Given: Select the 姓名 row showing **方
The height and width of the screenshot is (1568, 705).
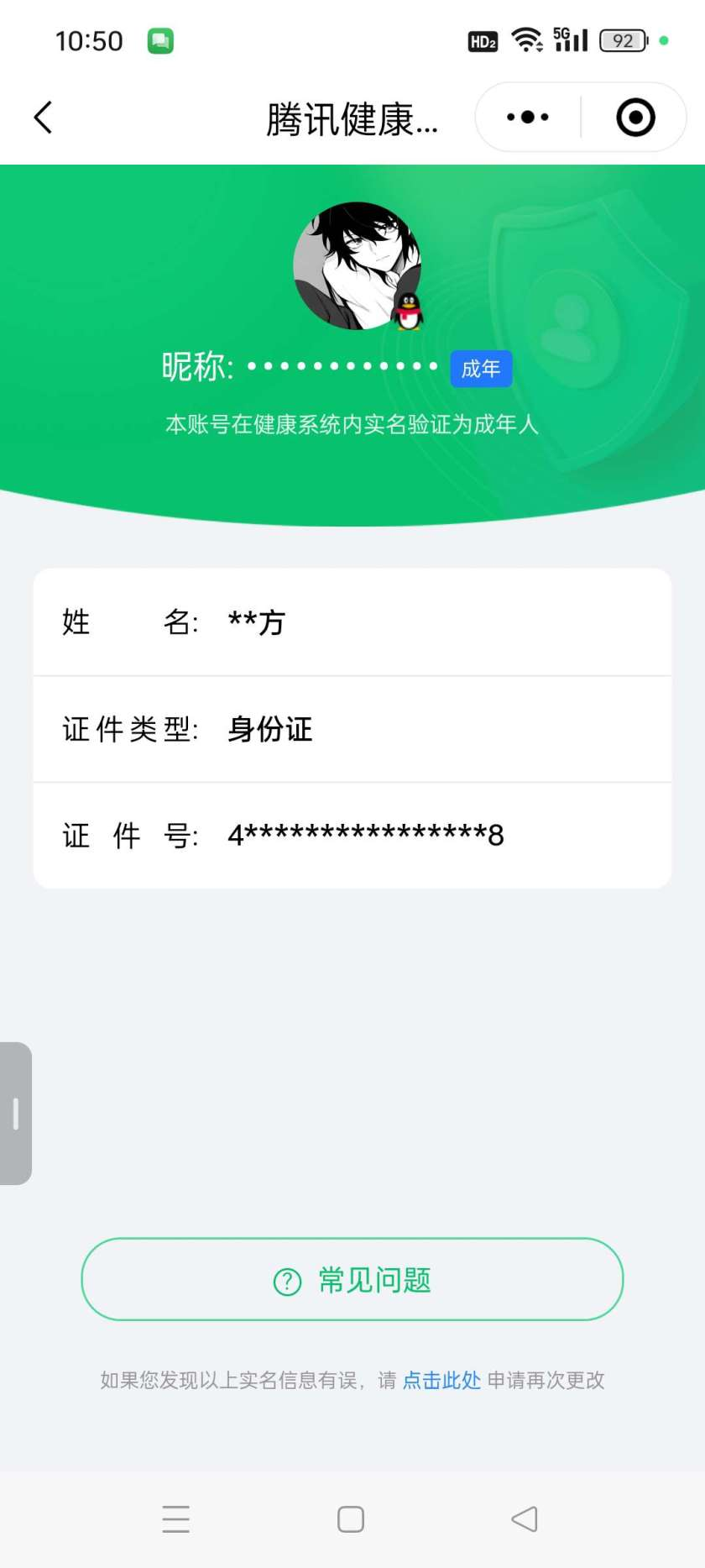Looking at the screenshot, I should point(352,621).
